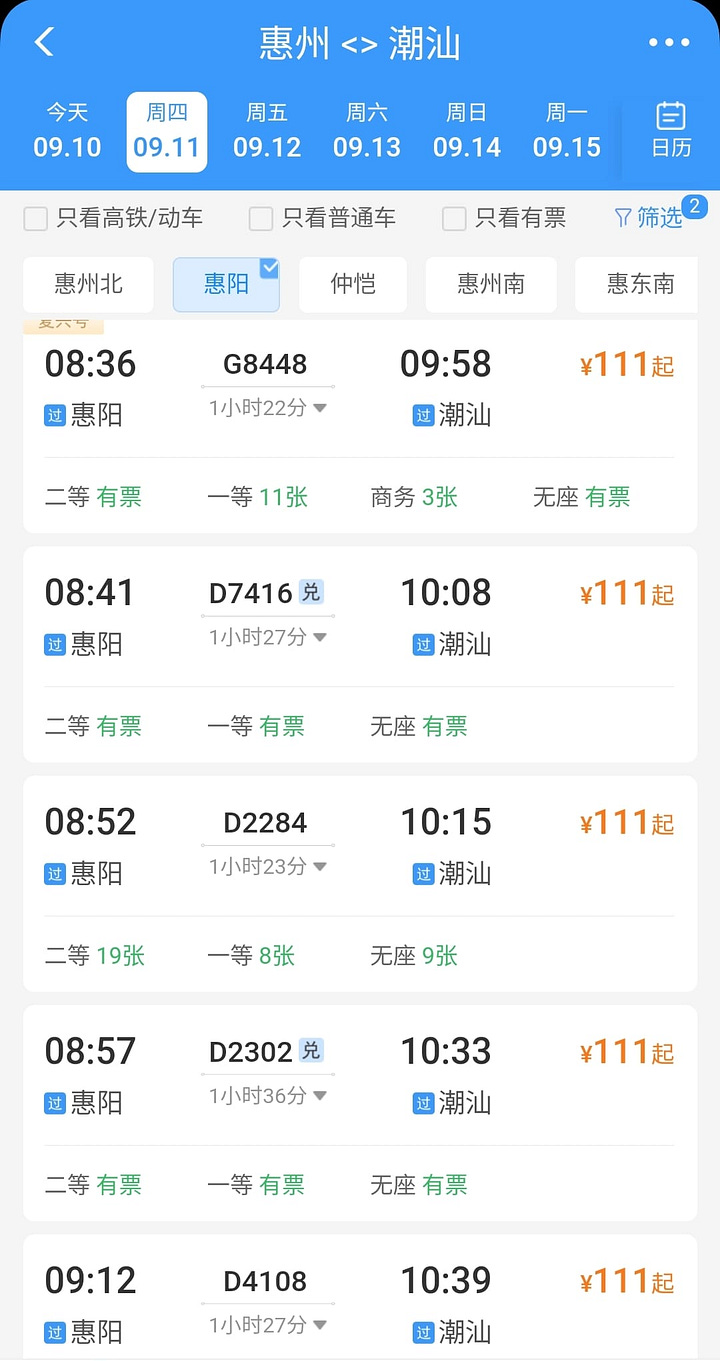Open the 筛选 filter options

[650, 218]
